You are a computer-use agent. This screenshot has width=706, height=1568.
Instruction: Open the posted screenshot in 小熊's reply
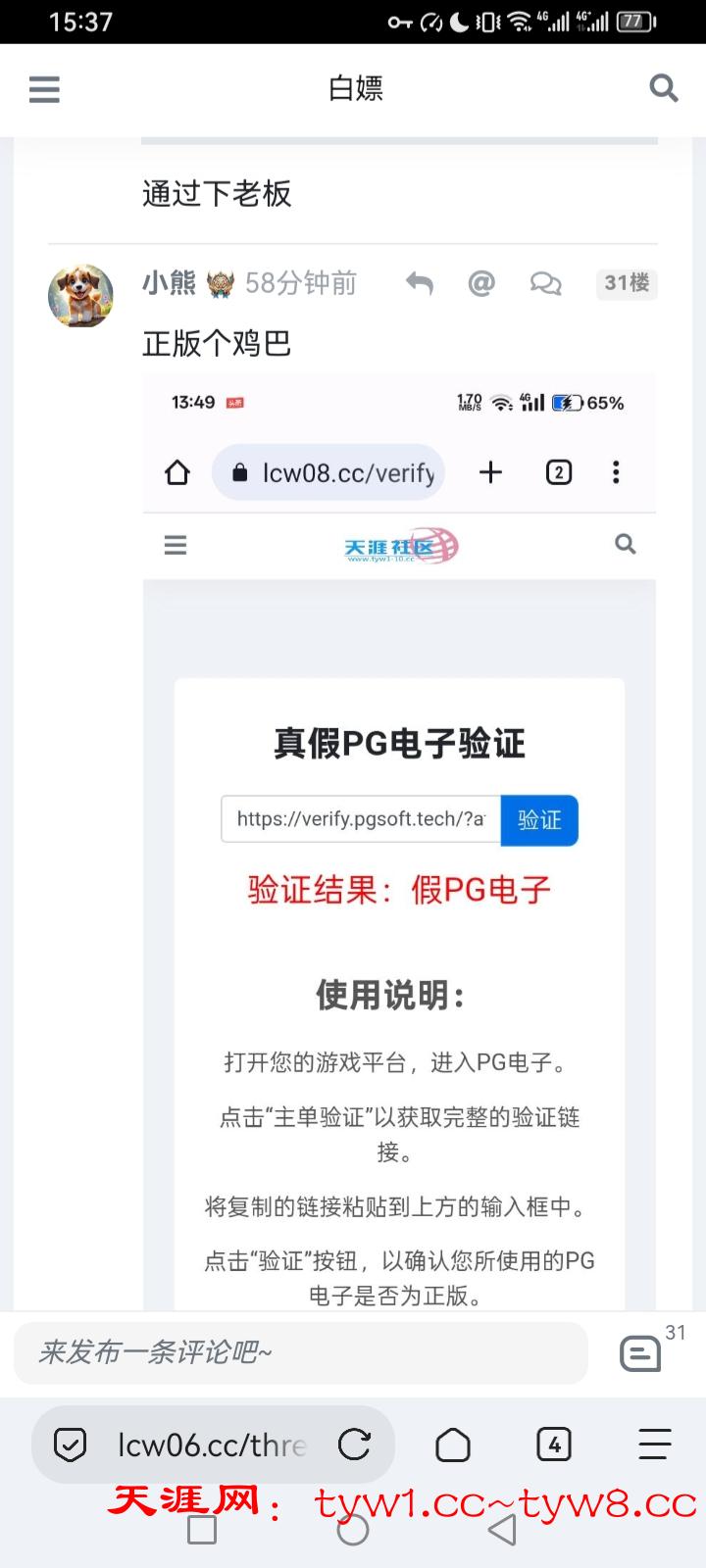point(399,843)
